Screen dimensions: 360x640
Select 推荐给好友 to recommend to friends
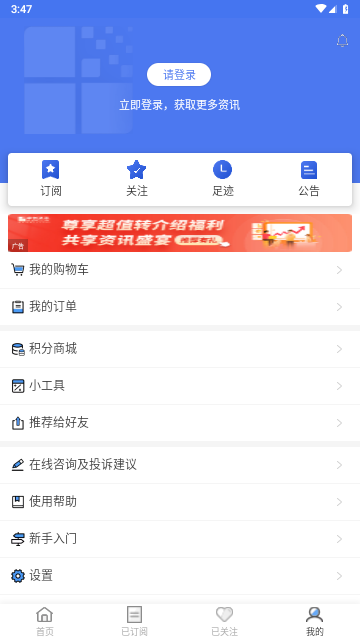tap(180, 423)
